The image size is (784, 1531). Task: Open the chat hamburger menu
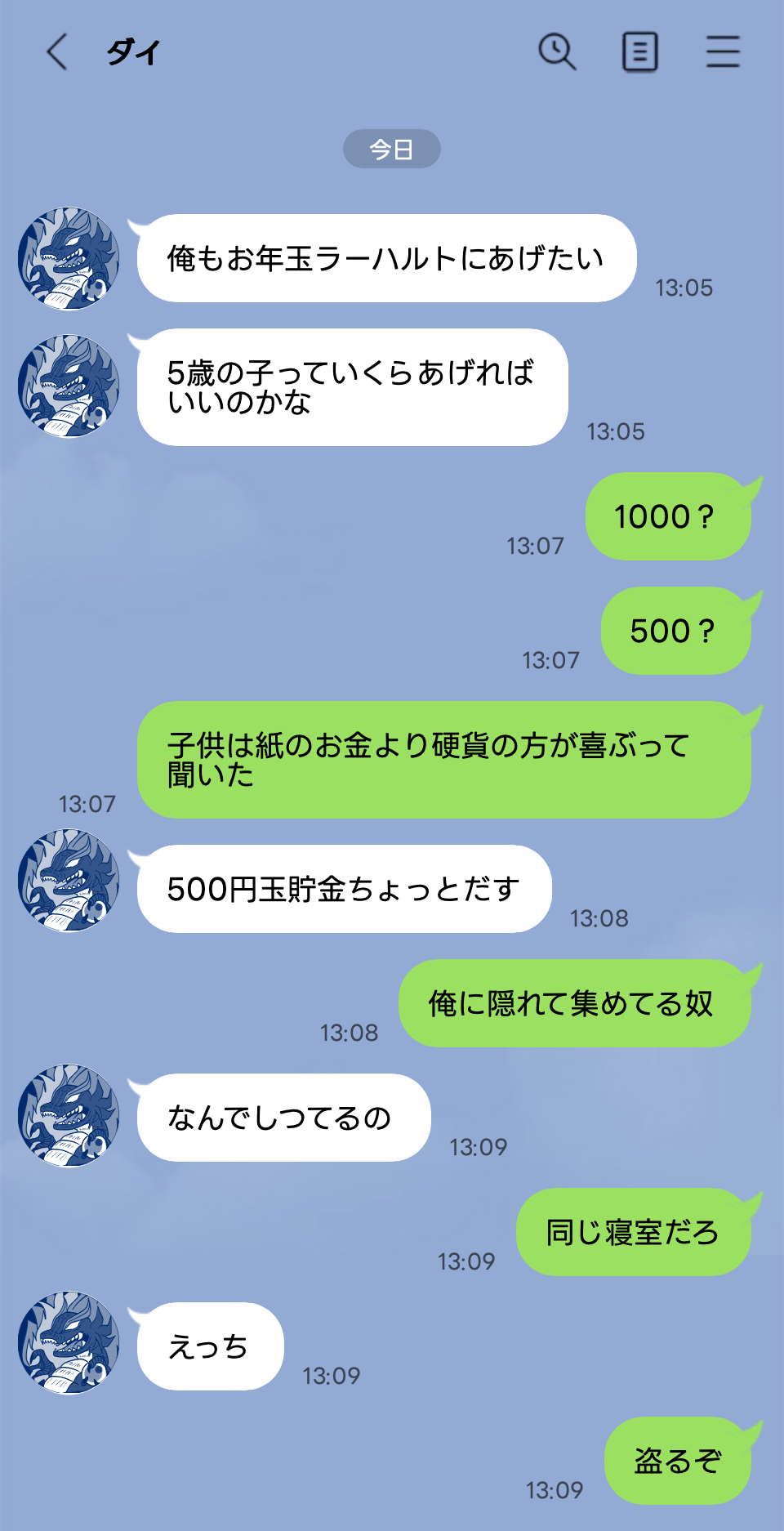(723, 52)
